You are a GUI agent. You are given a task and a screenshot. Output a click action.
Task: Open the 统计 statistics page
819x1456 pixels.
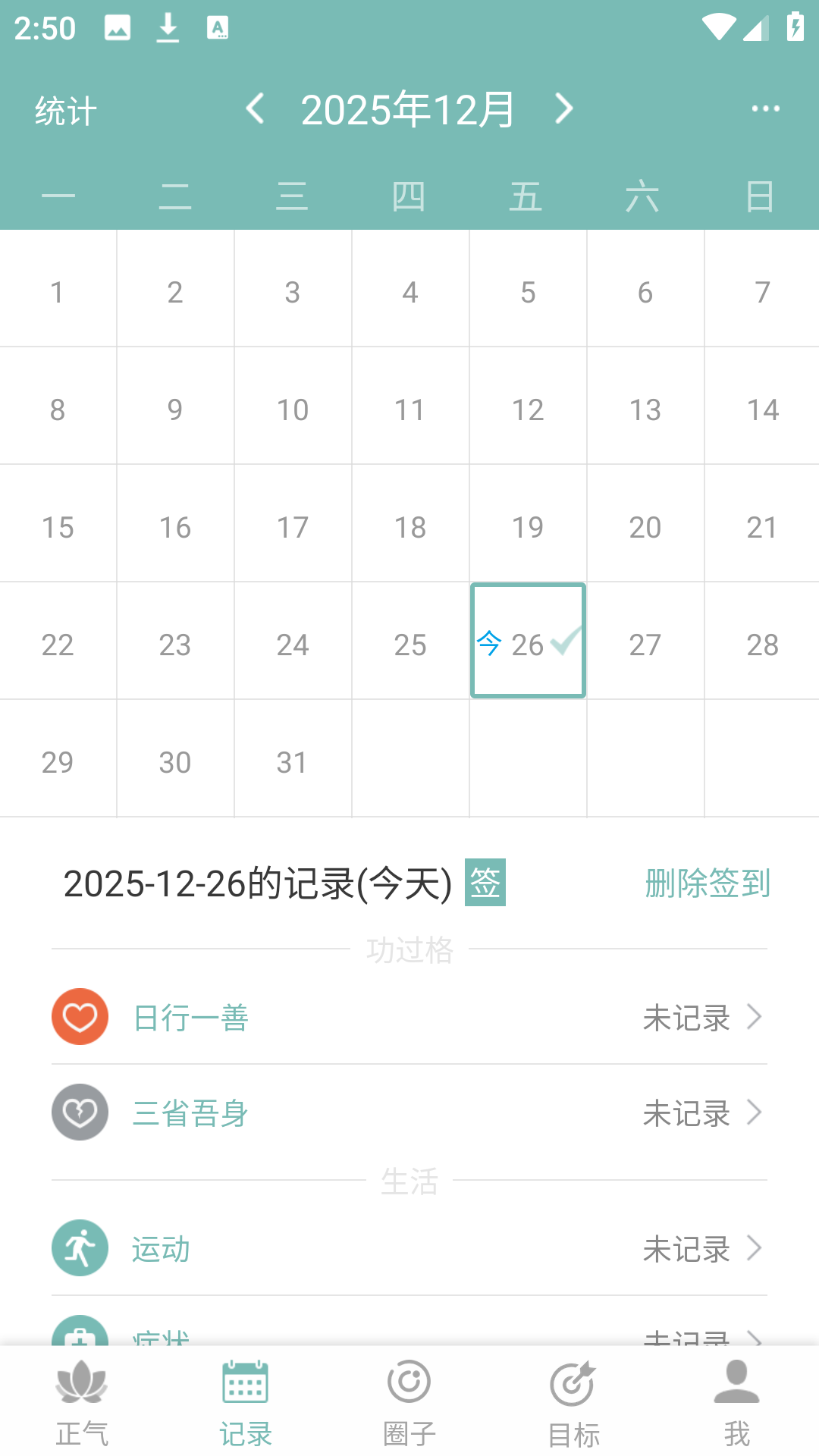[x=64, y=110]
